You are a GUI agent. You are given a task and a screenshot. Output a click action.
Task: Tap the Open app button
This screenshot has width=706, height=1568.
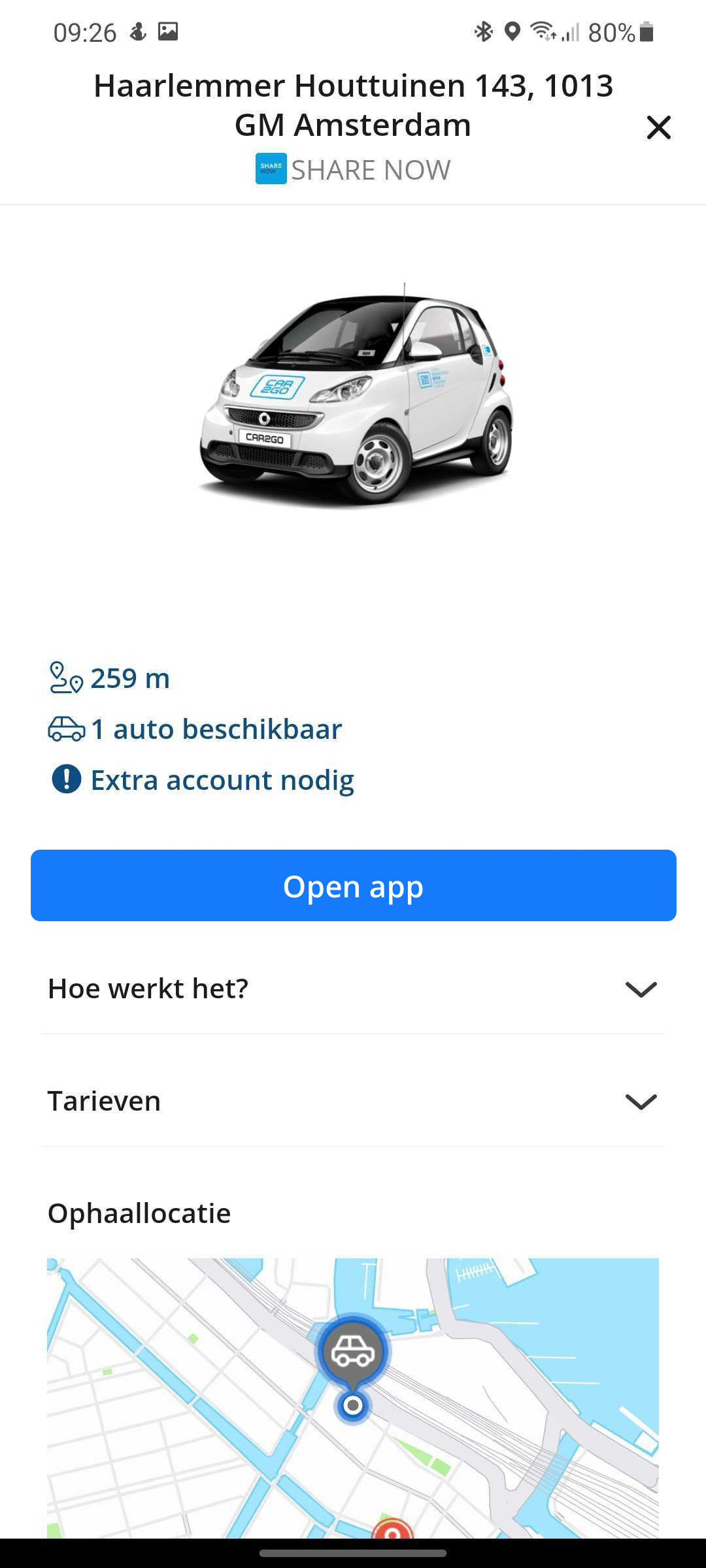353,886
